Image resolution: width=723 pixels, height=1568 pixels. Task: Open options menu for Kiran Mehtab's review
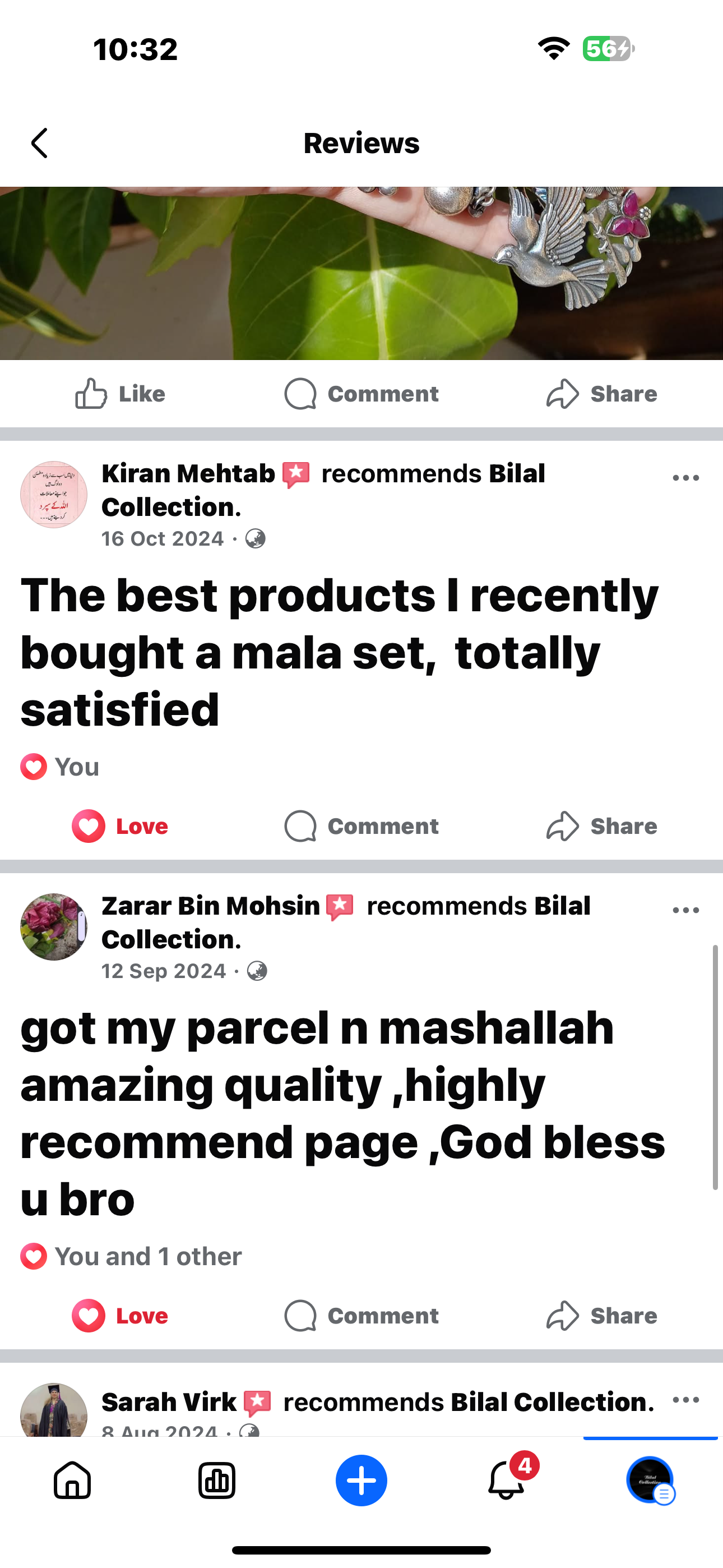pyautogui.click(x=685, y=478)
